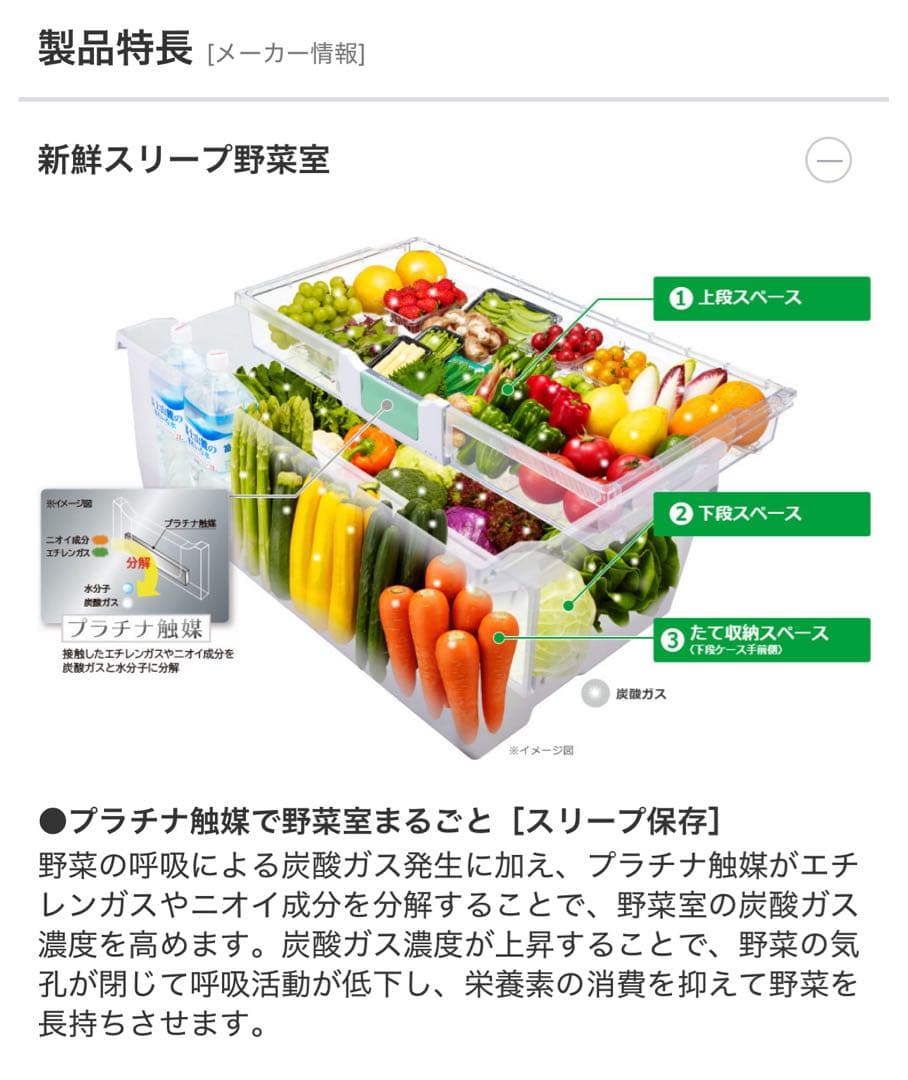This screenshot has width=908, height=1080.
Task: Click the プラチナ触媒 caption box
Action: 137,628
